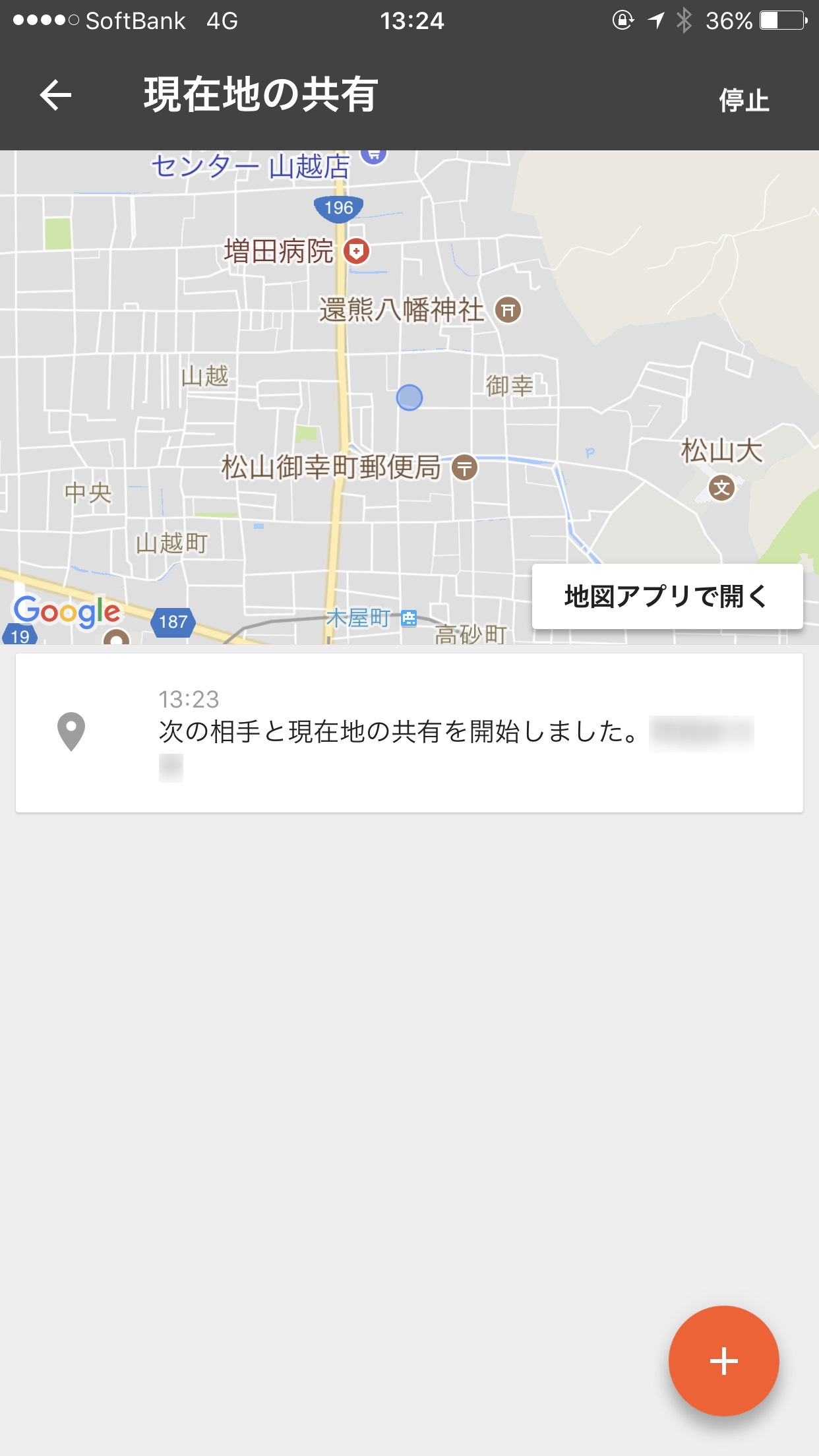Tap the blue current location dot

coord(409,399)
